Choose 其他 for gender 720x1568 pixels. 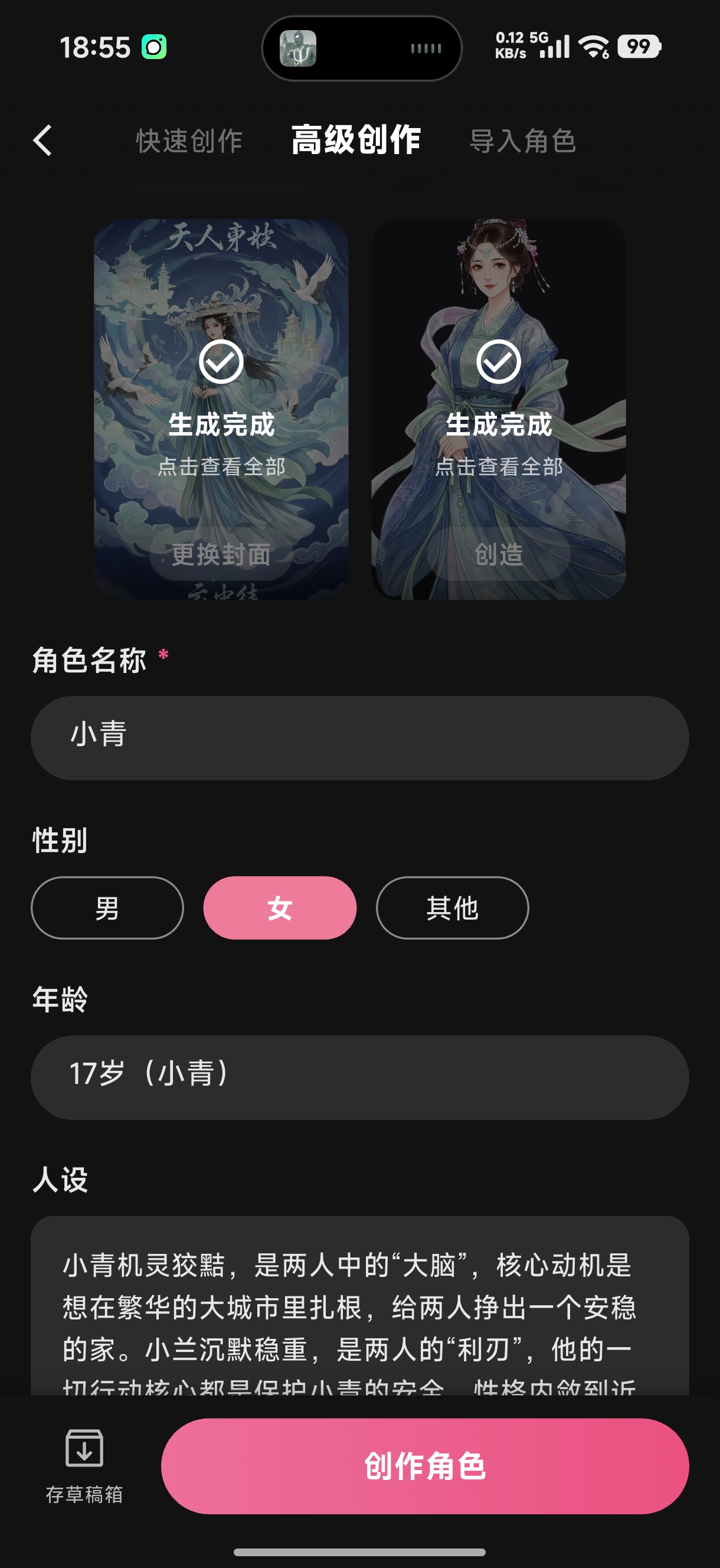[451, 907]
